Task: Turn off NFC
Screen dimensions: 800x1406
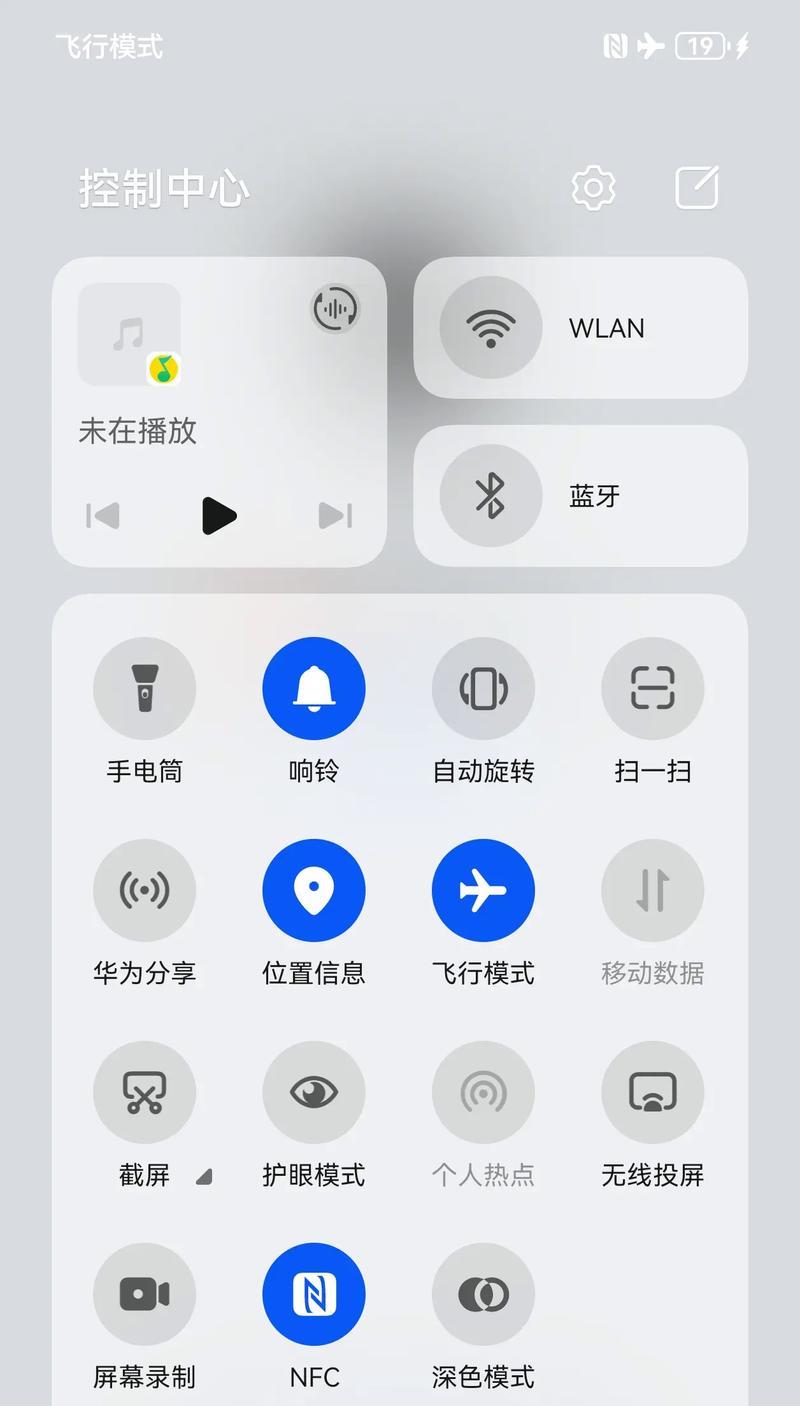Action: click(x=313, y=1294)
